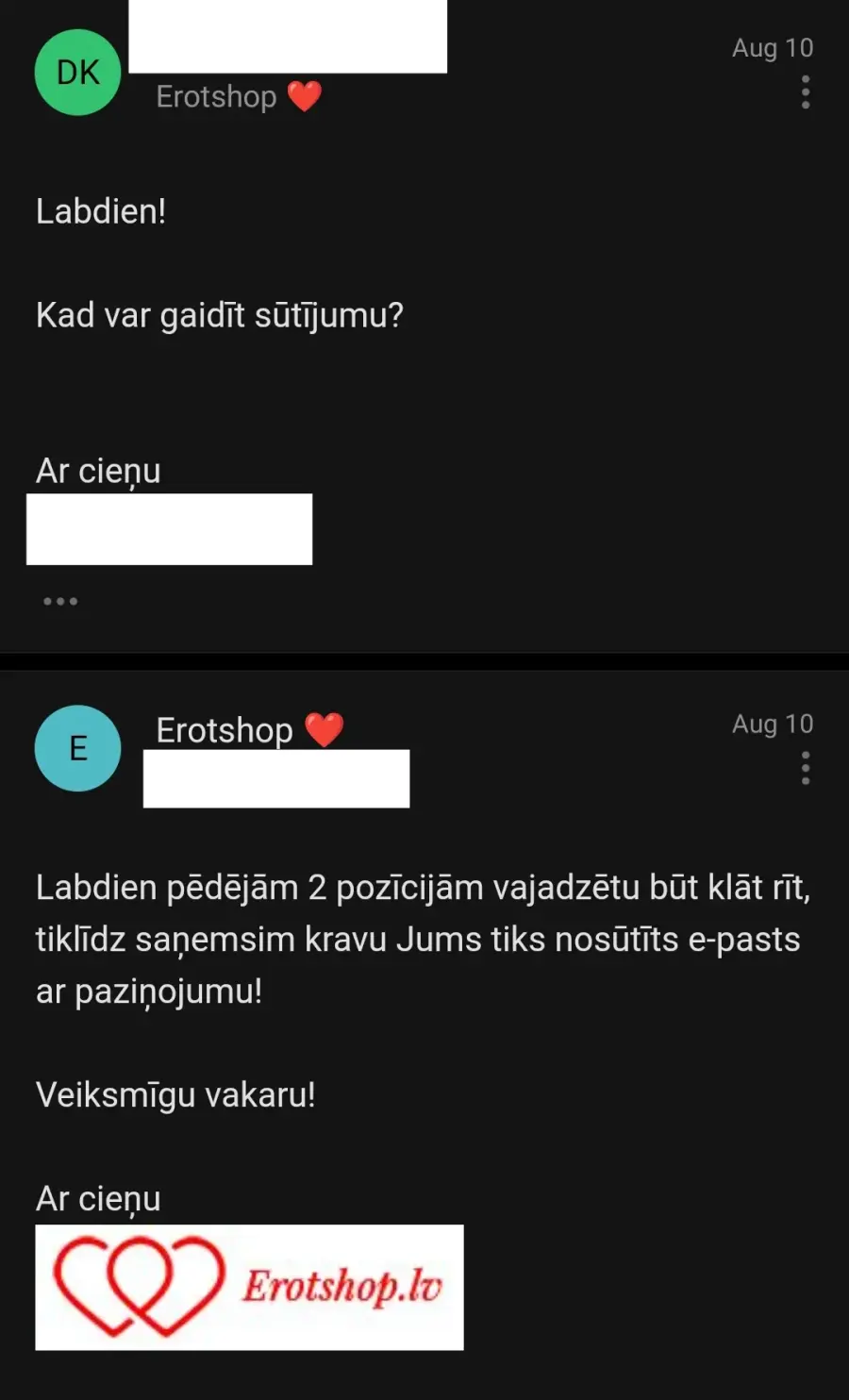Expand quoted text under DK's message
Viewport: 849px width, 1400px height.
point(60,601)
